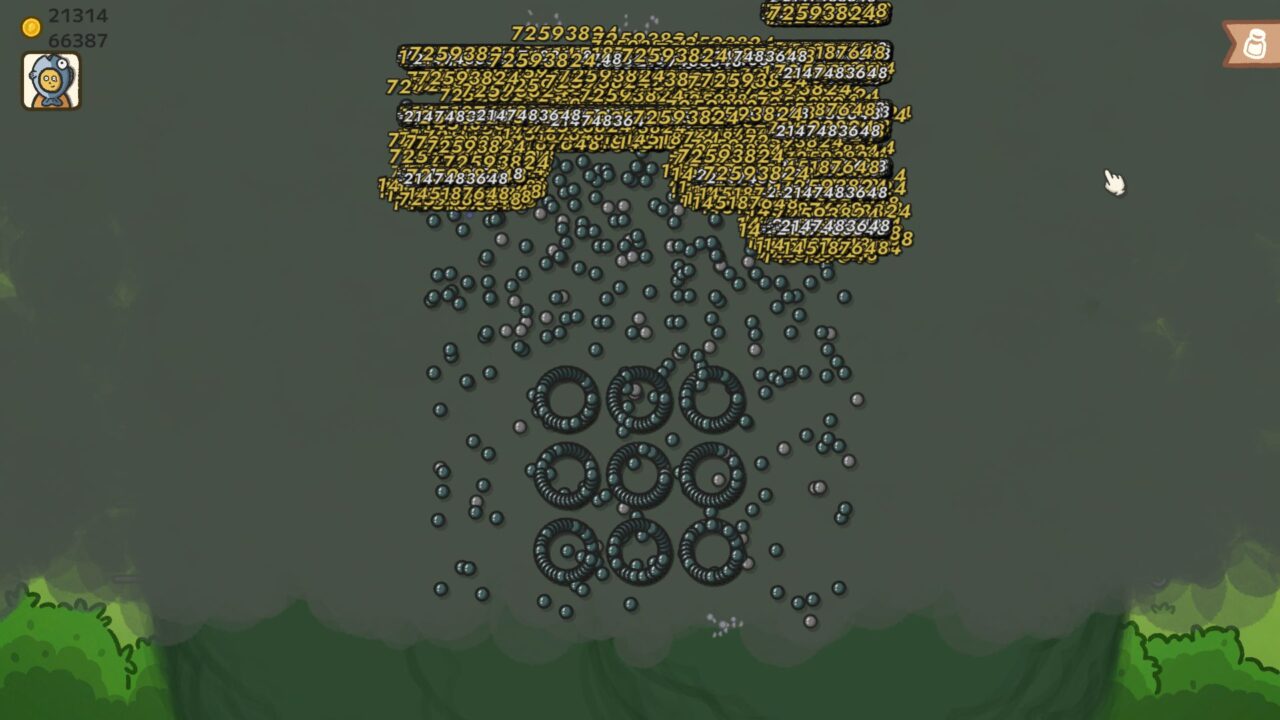Open the jar ribbon menu
This screenshot has height=720, width=1280.
[x=1254, y=44]
